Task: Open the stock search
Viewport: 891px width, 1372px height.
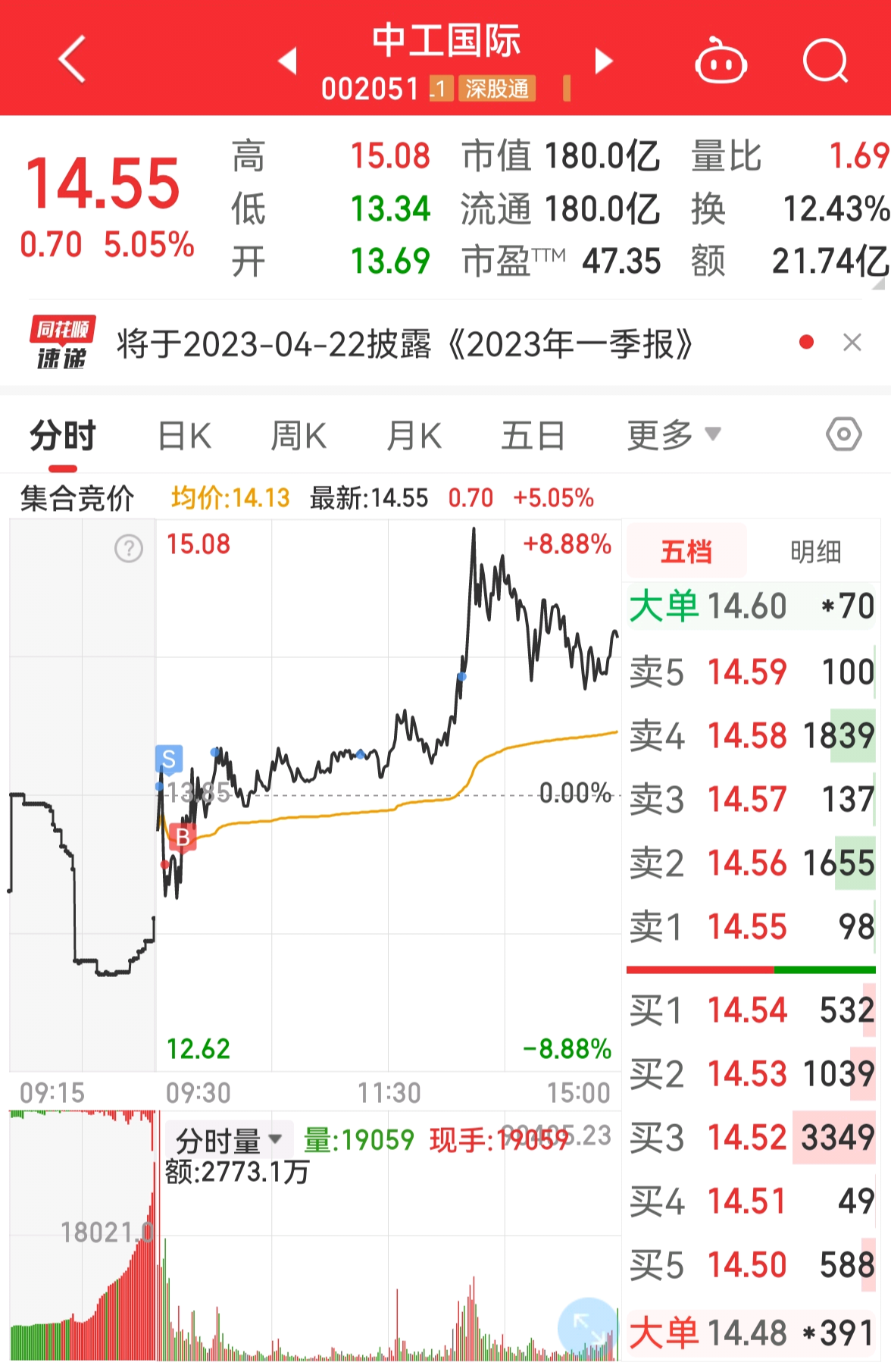Action: pos(826,62)
